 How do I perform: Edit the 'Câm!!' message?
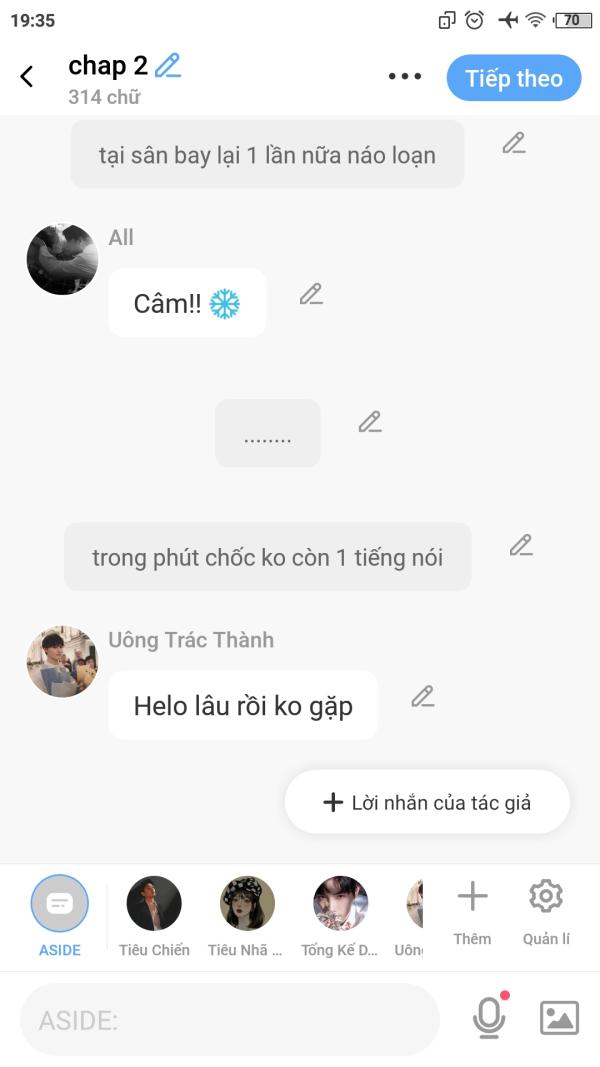311,294
